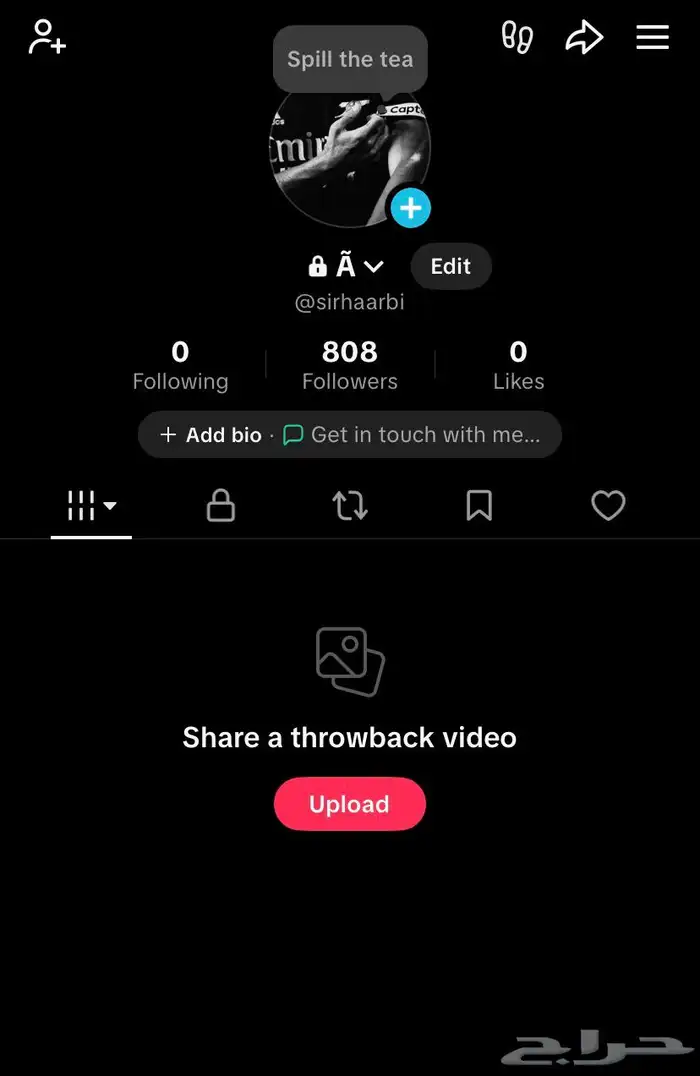The image size is (700, 1076).
Task: Upload a throwback video
Action: [x=349, y=804]
